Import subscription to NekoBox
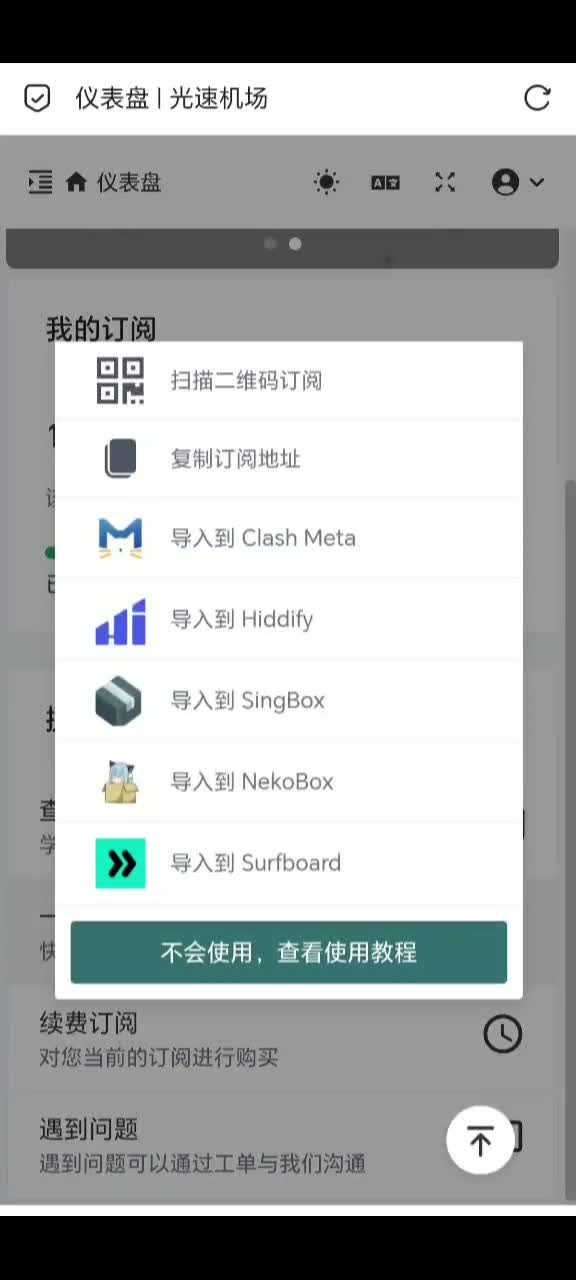Screen dimensions: 576x1280 point(288,781)
